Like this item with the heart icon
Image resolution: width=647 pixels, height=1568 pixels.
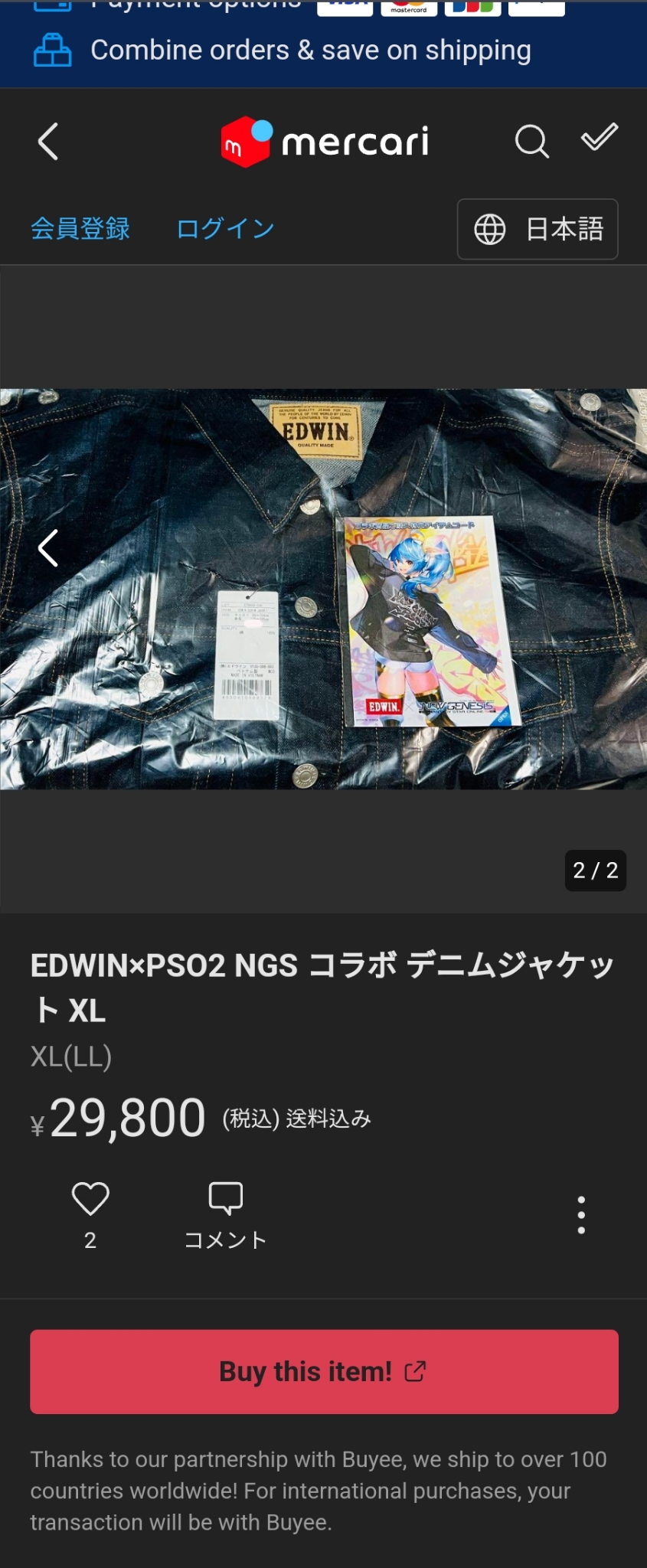pos(90,1199)
